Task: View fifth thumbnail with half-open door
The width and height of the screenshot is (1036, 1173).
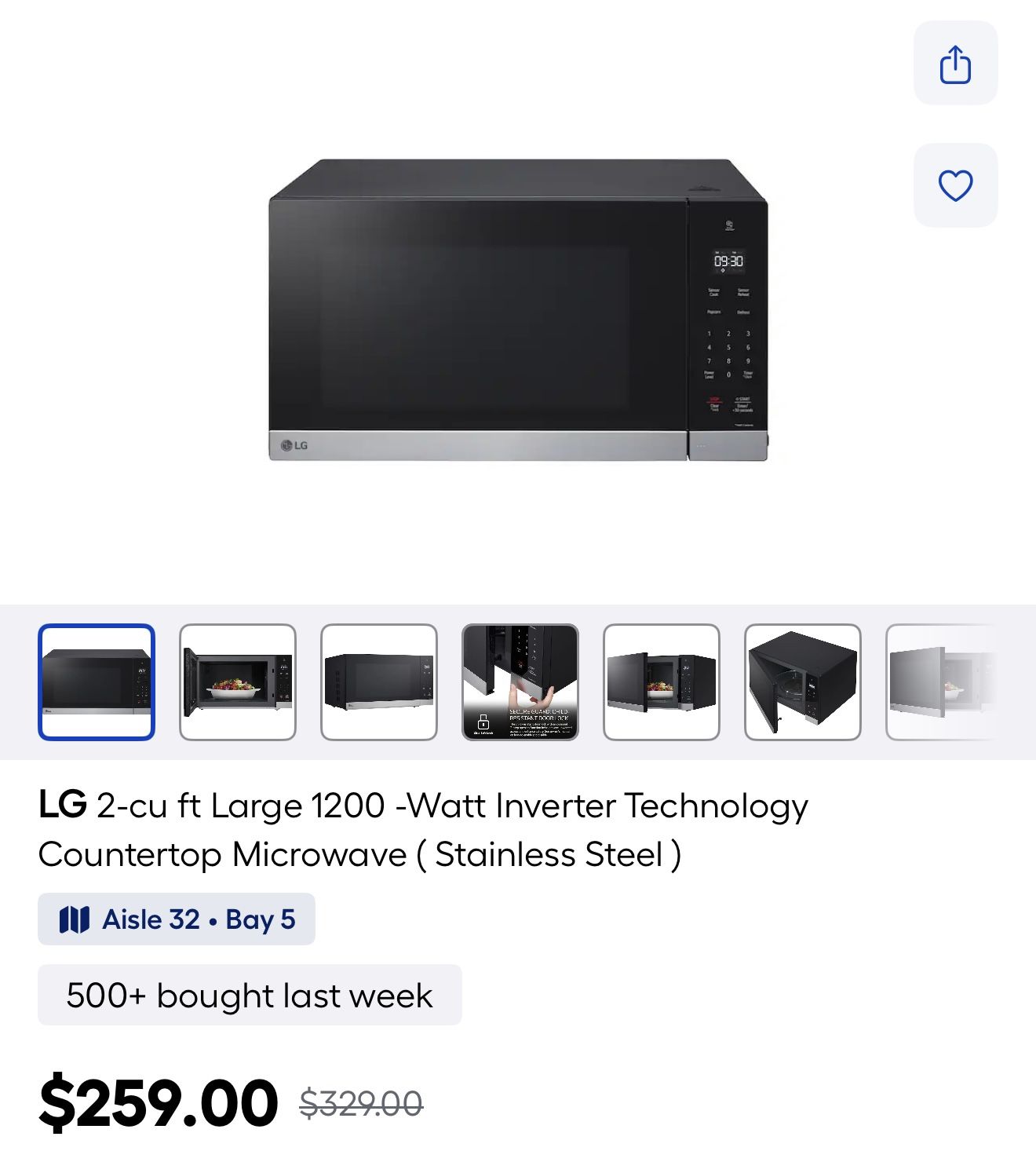Action: (x=662, y=682)
